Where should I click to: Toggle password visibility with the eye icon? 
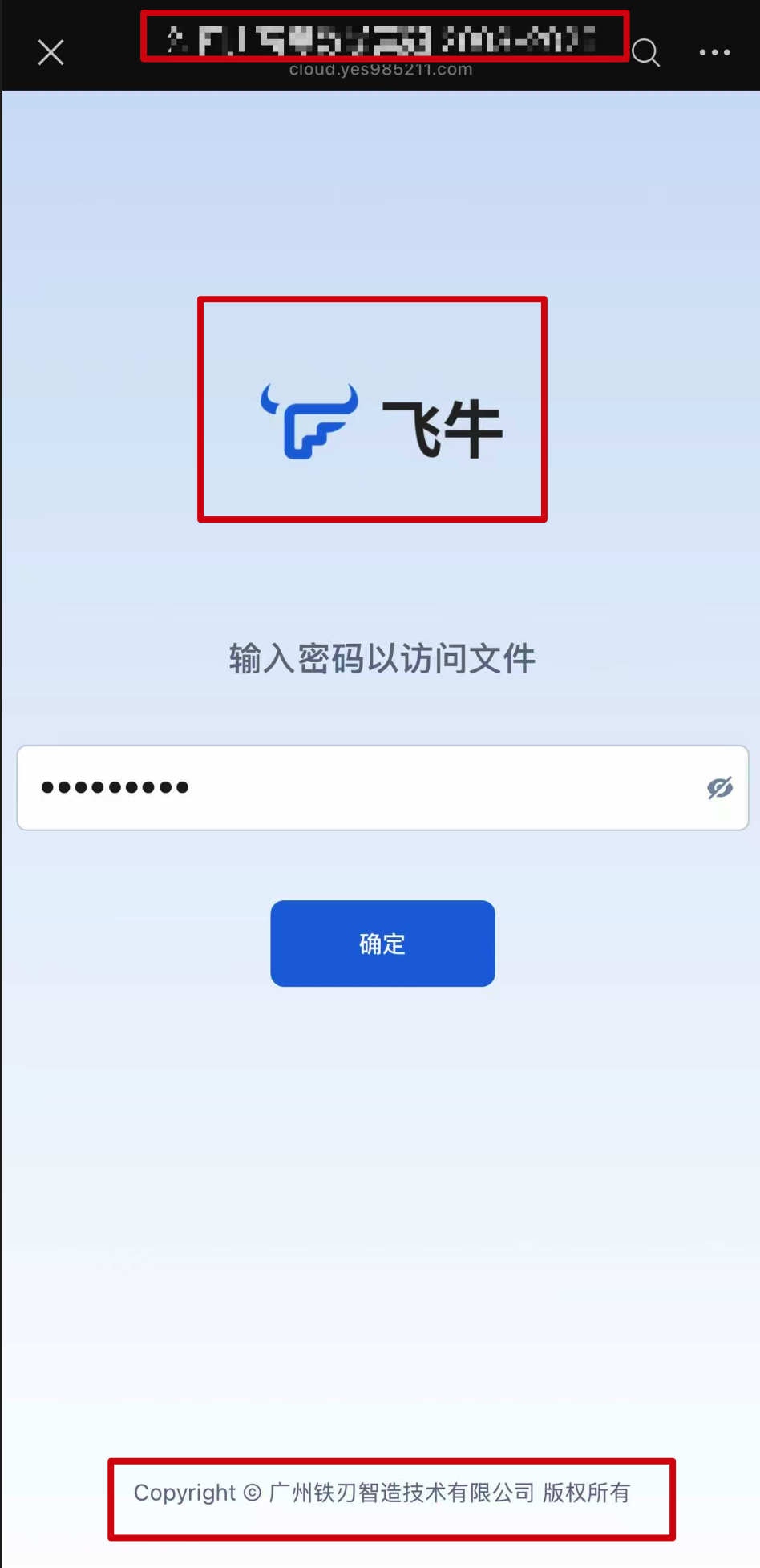coord(719,788)
